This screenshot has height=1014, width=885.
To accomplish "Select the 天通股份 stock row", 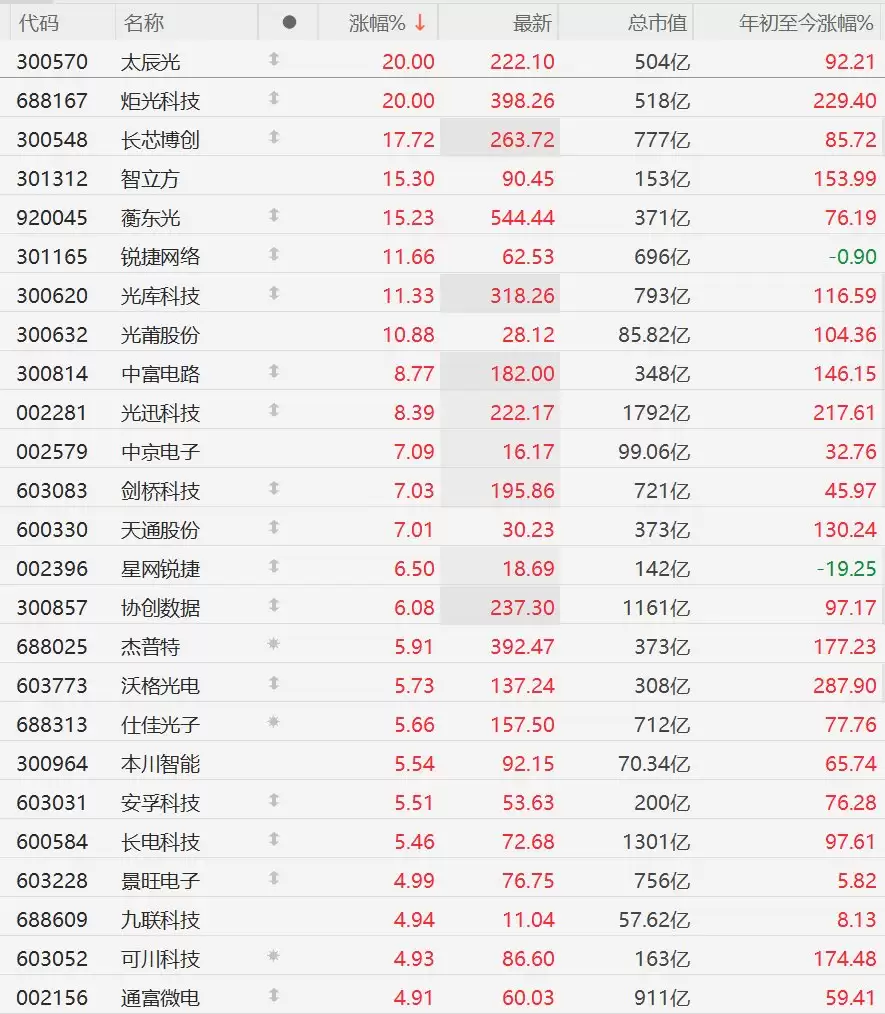I will coord(442,529).
